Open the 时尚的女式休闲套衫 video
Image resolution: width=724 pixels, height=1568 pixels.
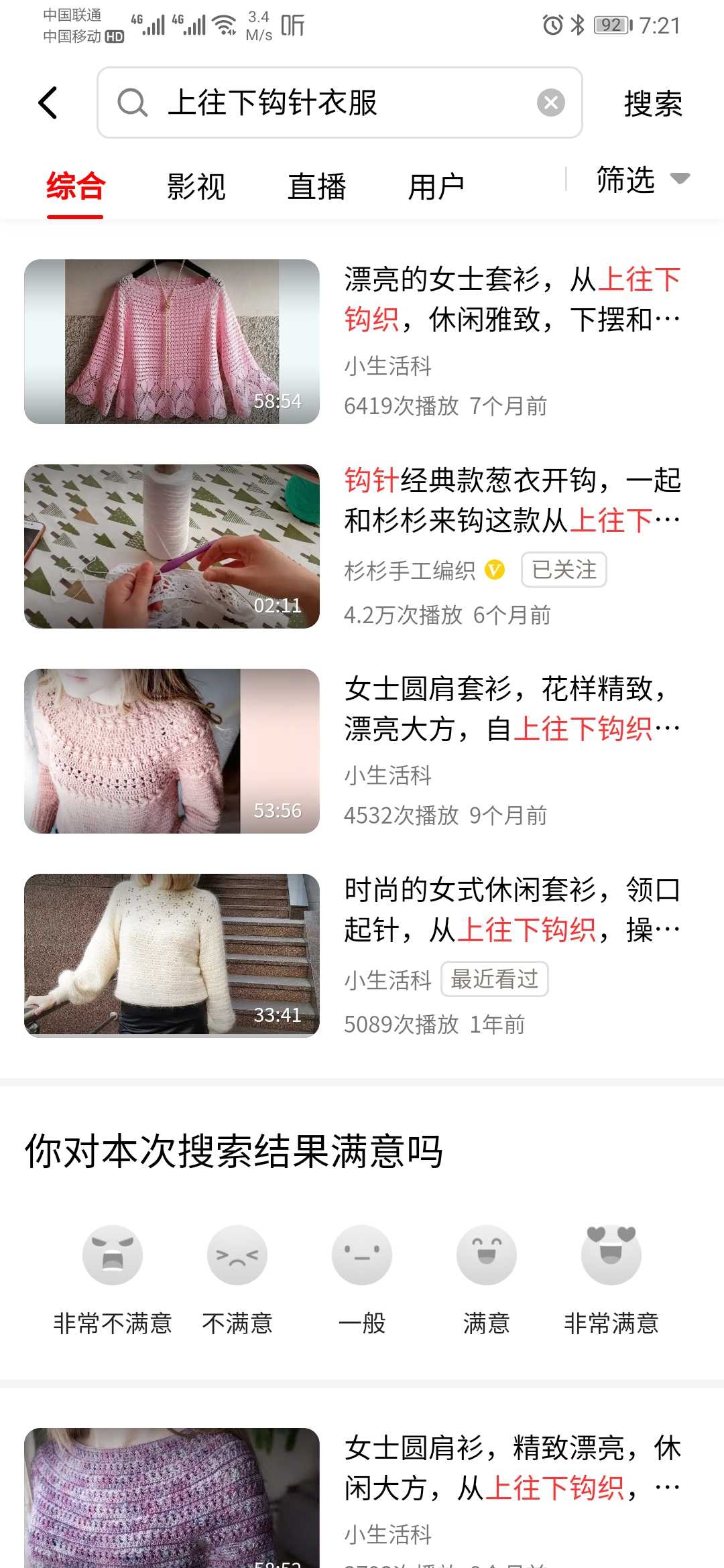(172, 955)
